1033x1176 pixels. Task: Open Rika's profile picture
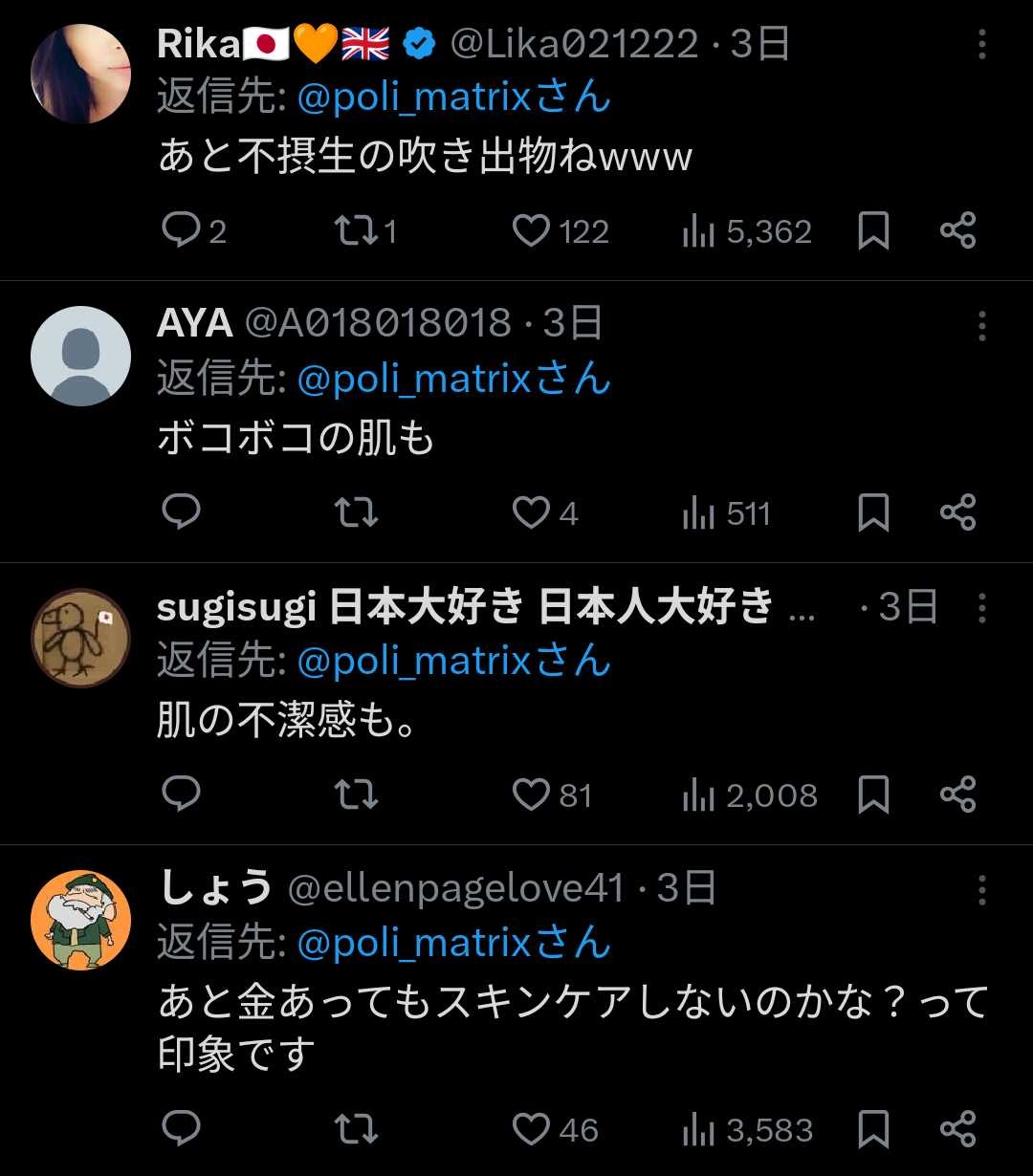tap(81, 74)
